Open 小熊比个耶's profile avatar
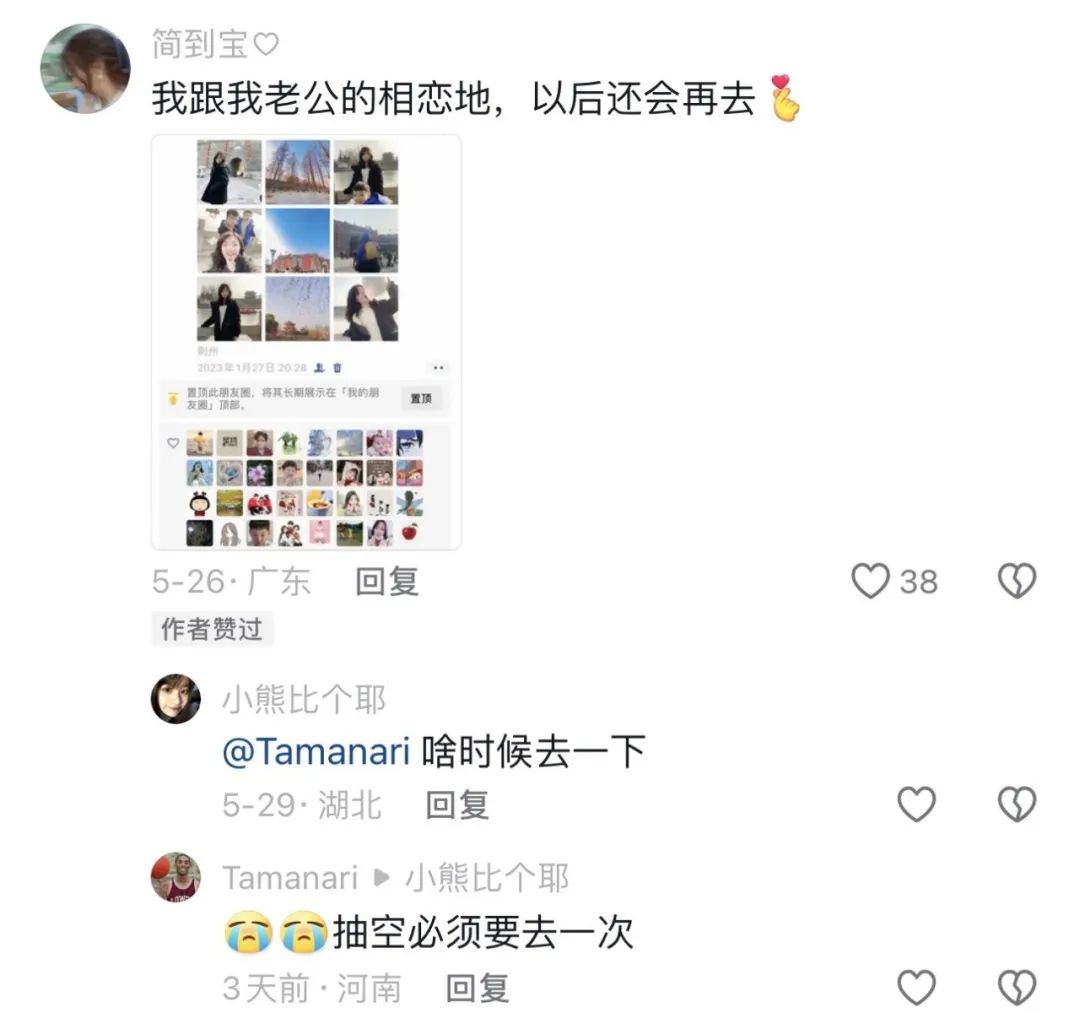 click(x=176, y=699)
